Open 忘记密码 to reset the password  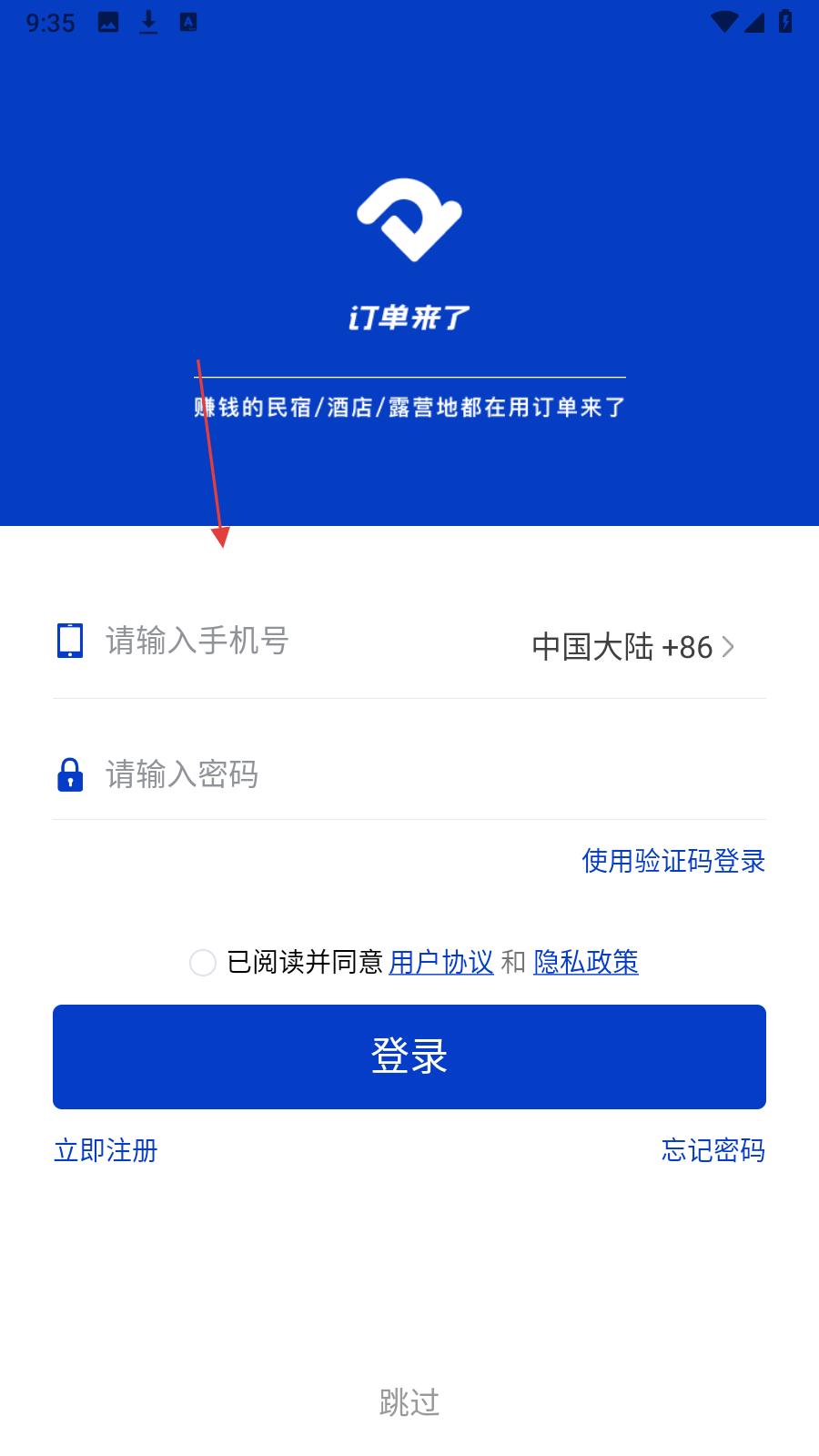[713, 1151]
